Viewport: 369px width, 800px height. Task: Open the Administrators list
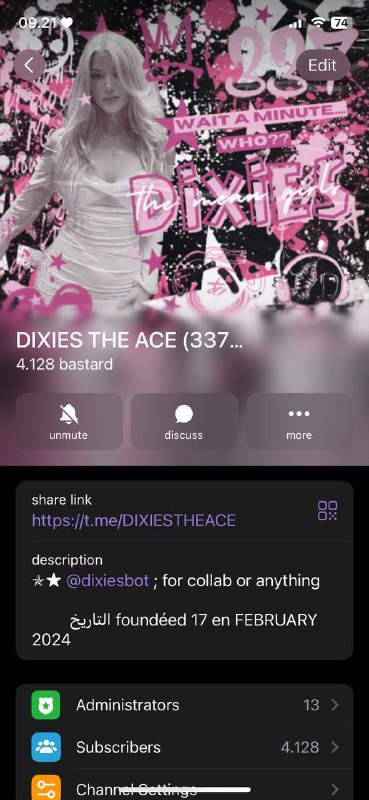[x=184, y=705]
